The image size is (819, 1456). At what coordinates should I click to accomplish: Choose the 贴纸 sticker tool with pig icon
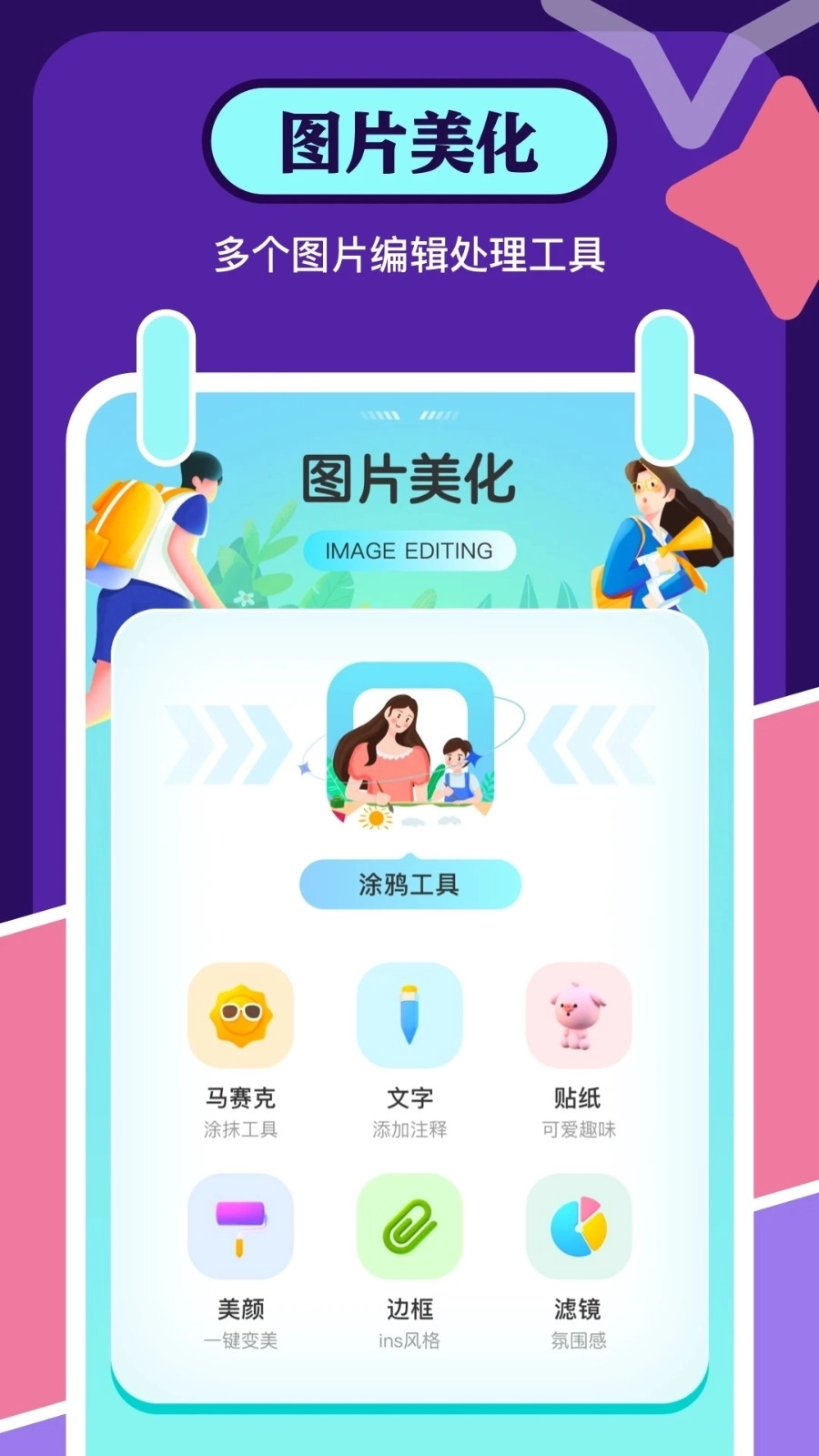point(578,1015)
